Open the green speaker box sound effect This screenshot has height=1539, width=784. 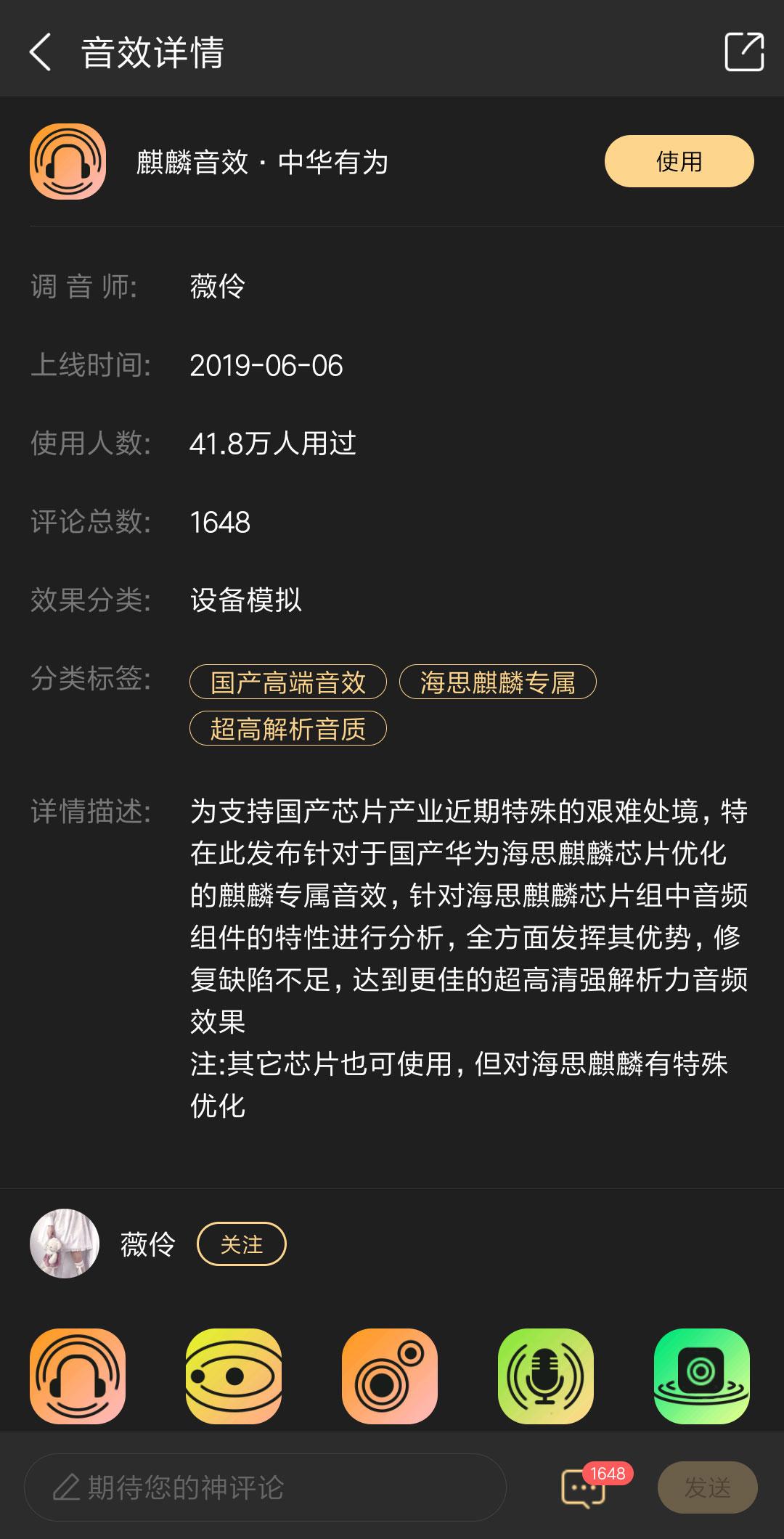tap(701, 1376)
